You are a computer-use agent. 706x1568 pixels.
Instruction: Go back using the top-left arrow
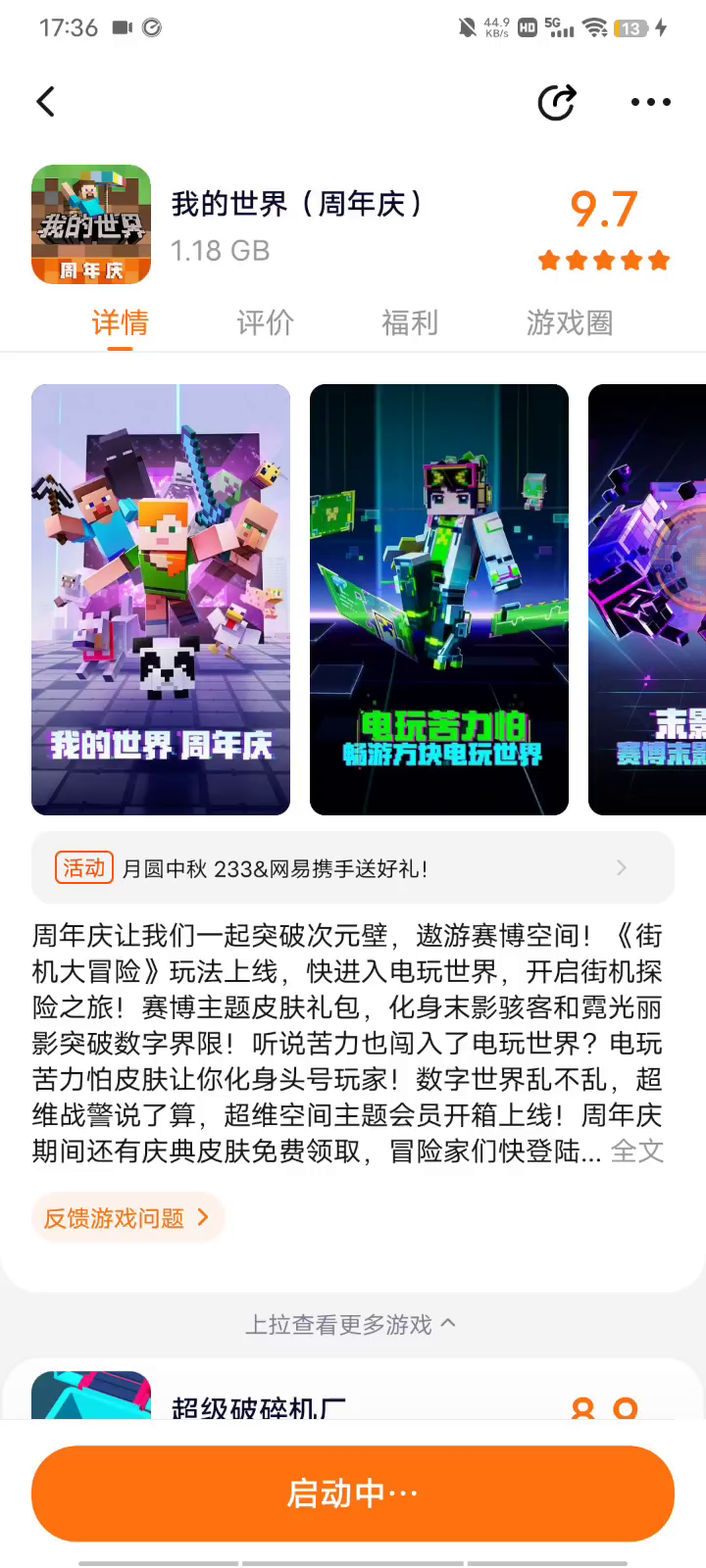(46, 102)
